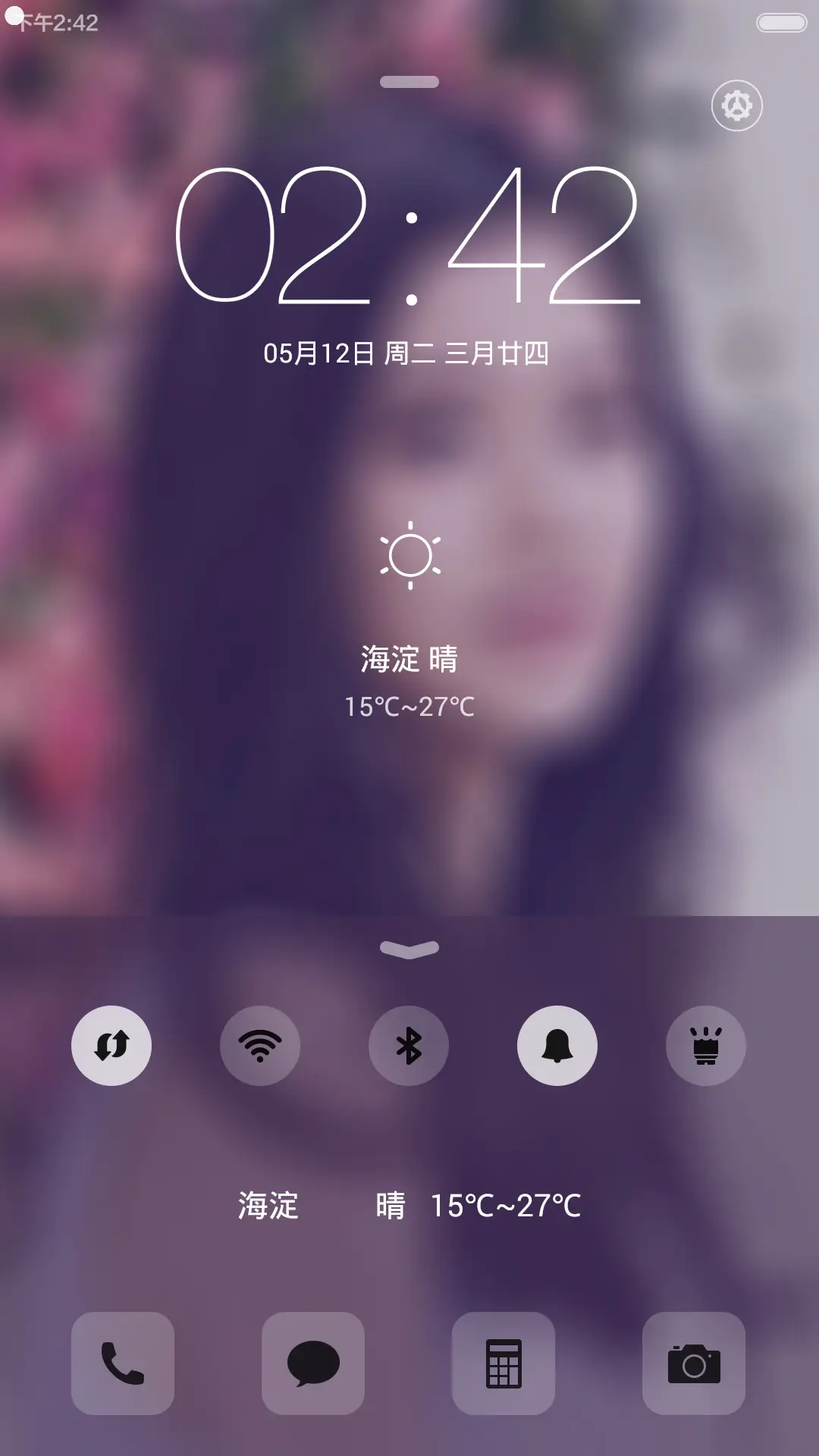819x1456 pixels.
Task: Launch the Calculator shortcut
Action: [x=502, y=1363]
